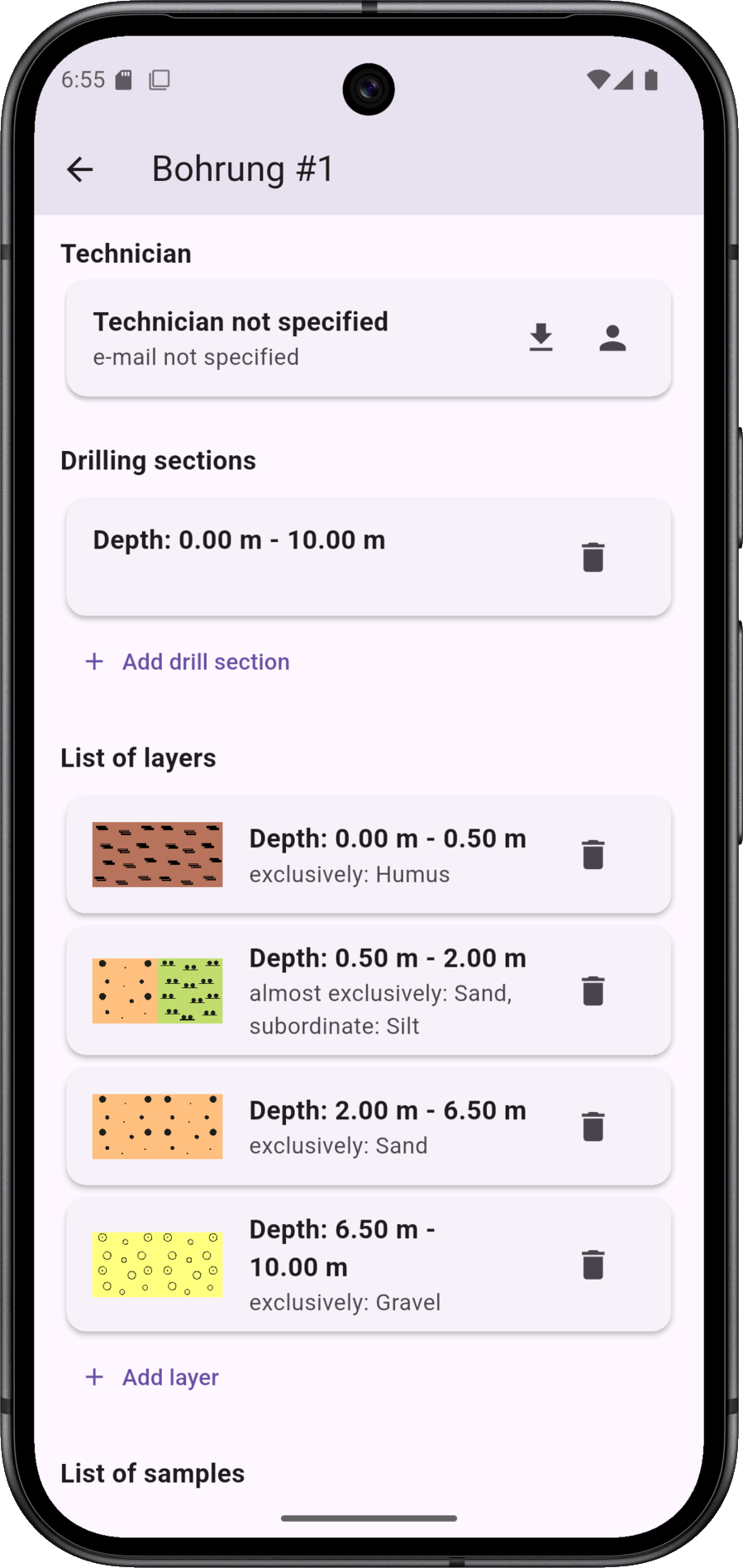This screenshot has width=743, height=1568.
Task: Open drilling section 0.00 m - 10.00 m
Action: (x=314, y=556)
